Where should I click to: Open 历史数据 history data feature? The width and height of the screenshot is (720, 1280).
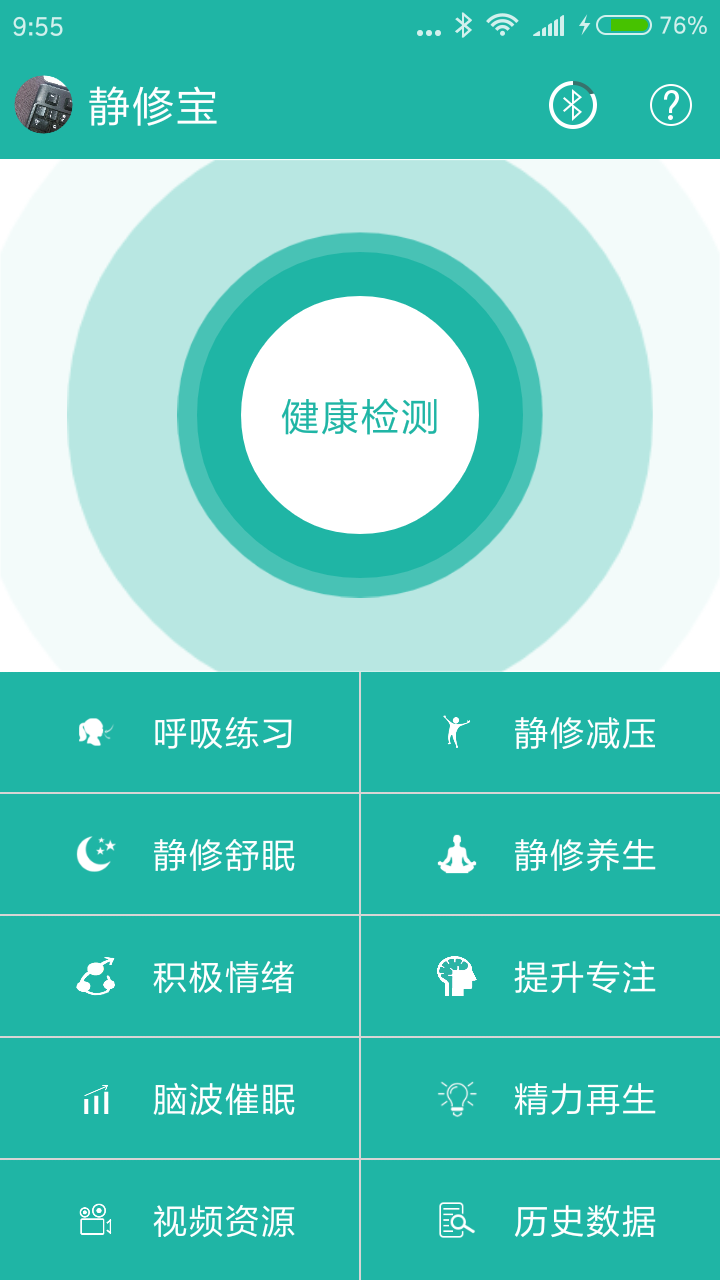[x=540, y=1220]
